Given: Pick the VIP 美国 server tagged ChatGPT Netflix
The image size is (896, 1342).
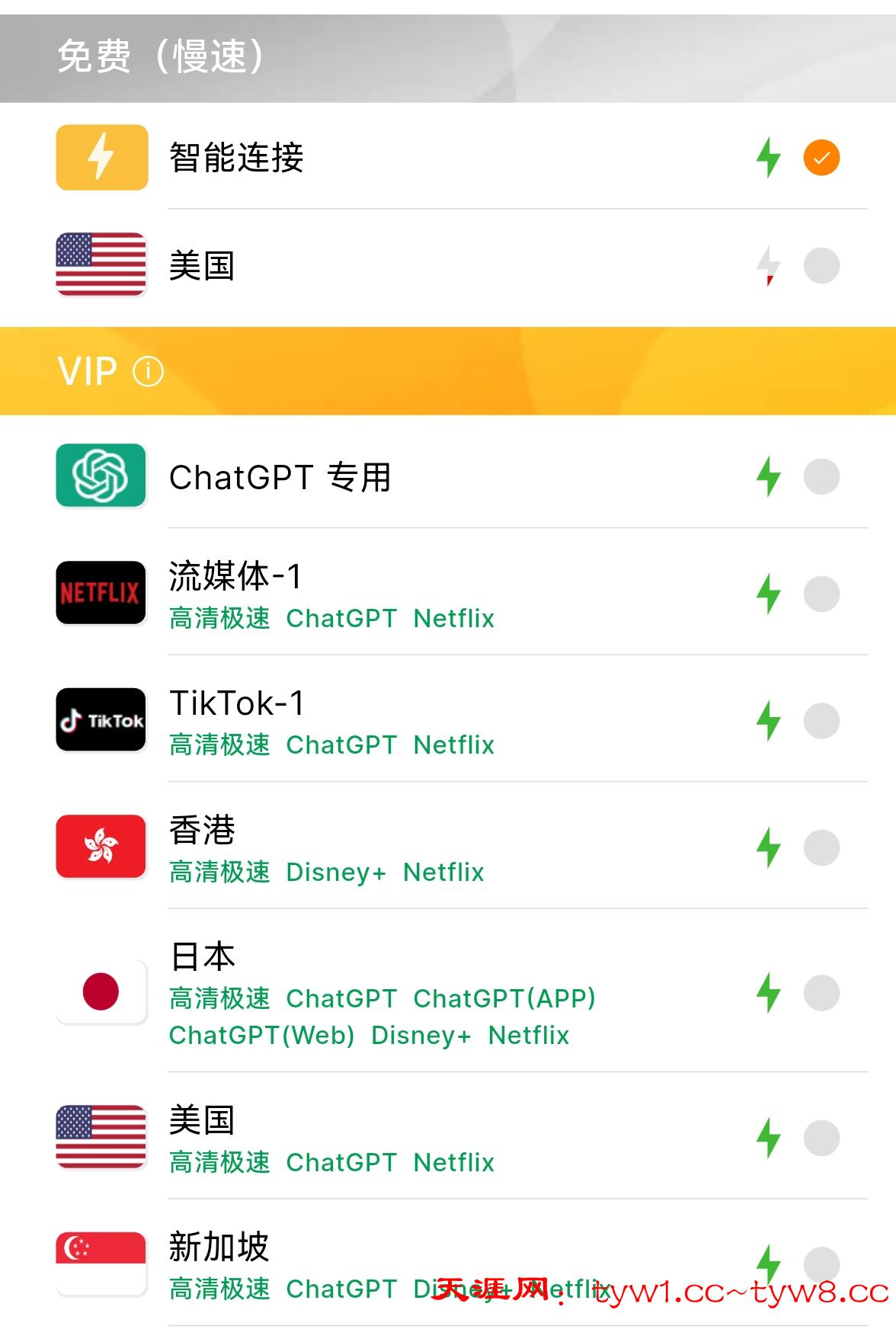Looking at the screenshot, I should (x=821, y=1138).
